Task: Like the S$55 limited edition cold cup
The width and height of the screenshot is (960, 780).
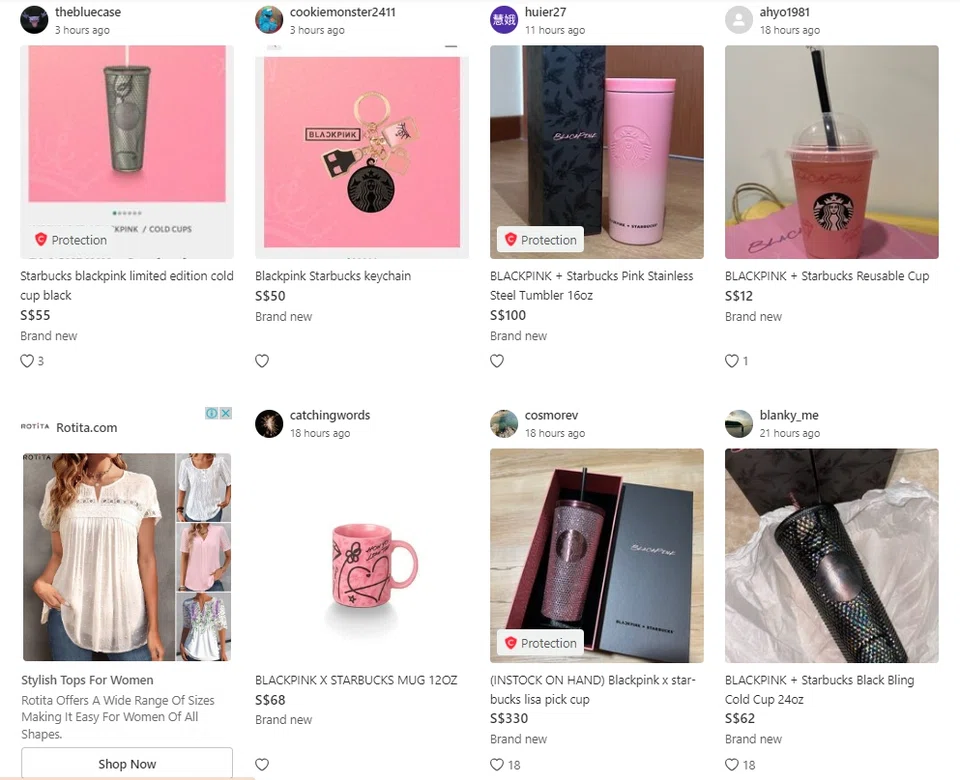Action: click(x=27, y=361)
